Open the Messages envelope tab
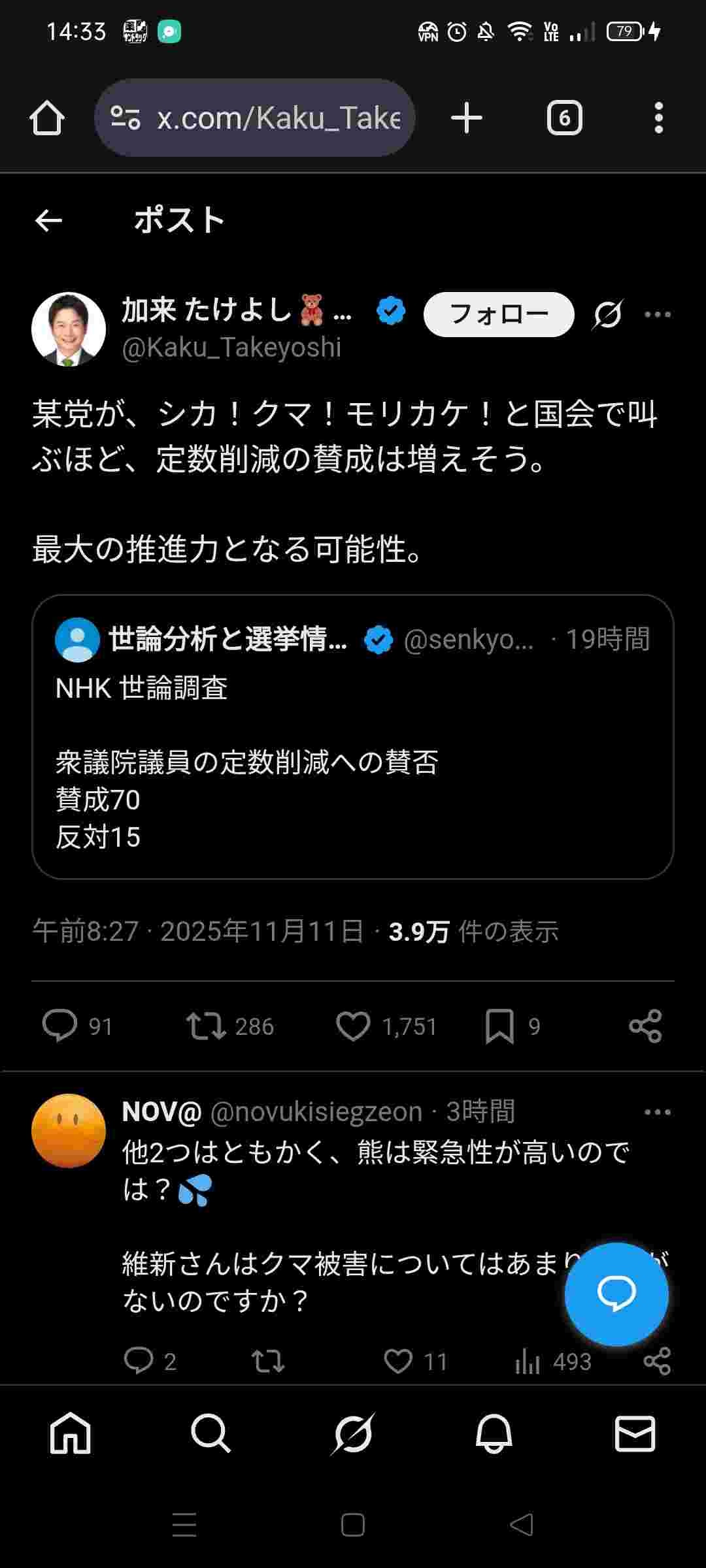 coord(634,1434)
